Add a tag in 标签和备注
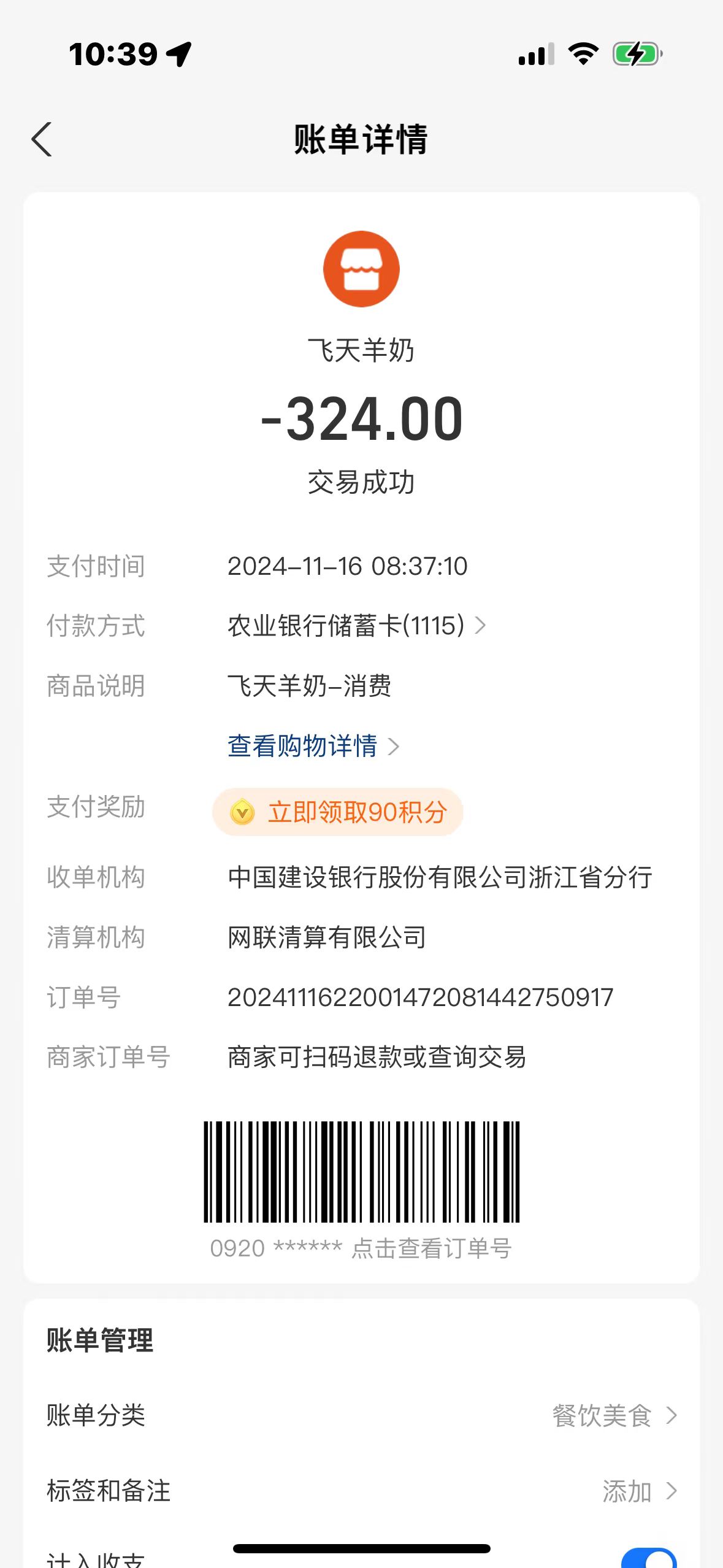723x1568 pixels. [638, 1491]
